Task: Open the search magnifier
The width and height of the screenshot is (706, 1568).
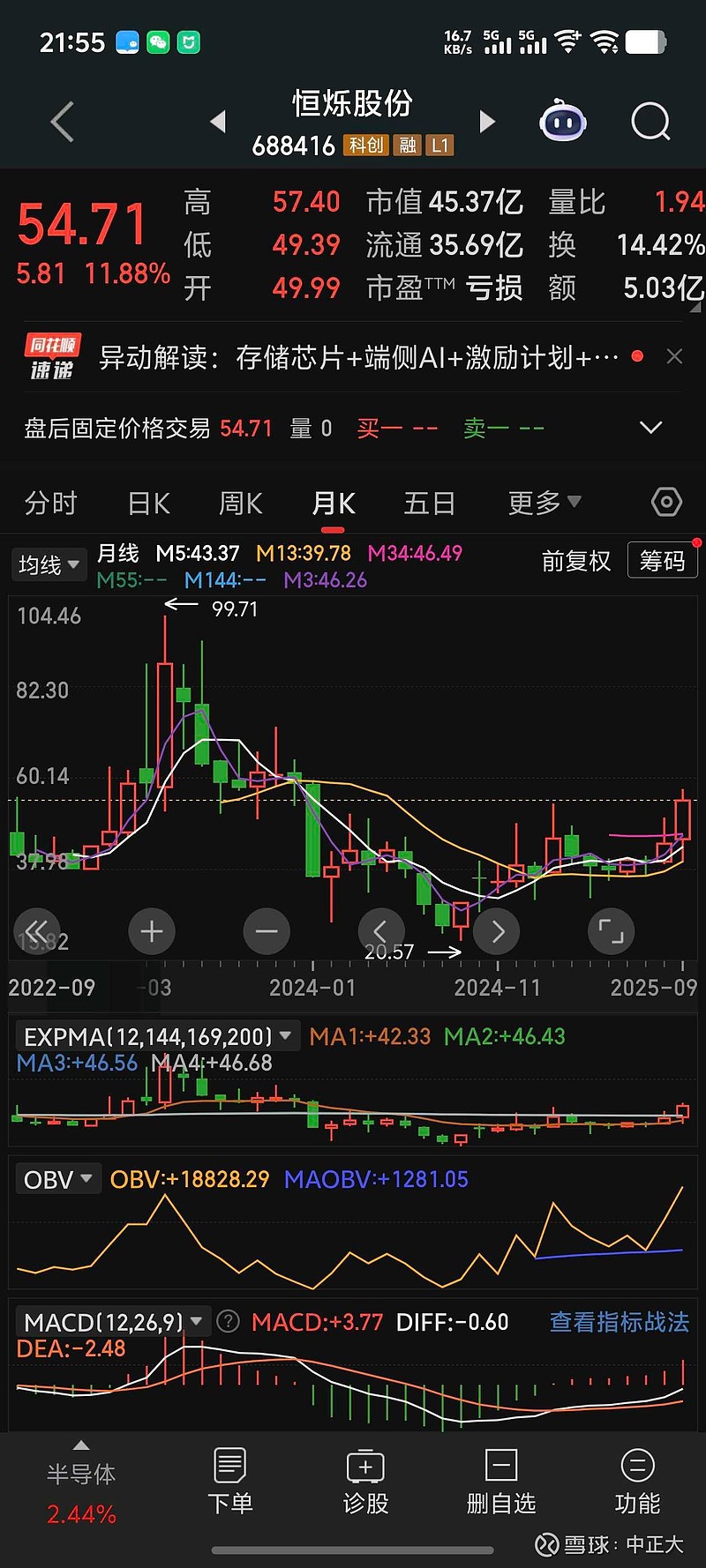Action: (x=650, y=122)
